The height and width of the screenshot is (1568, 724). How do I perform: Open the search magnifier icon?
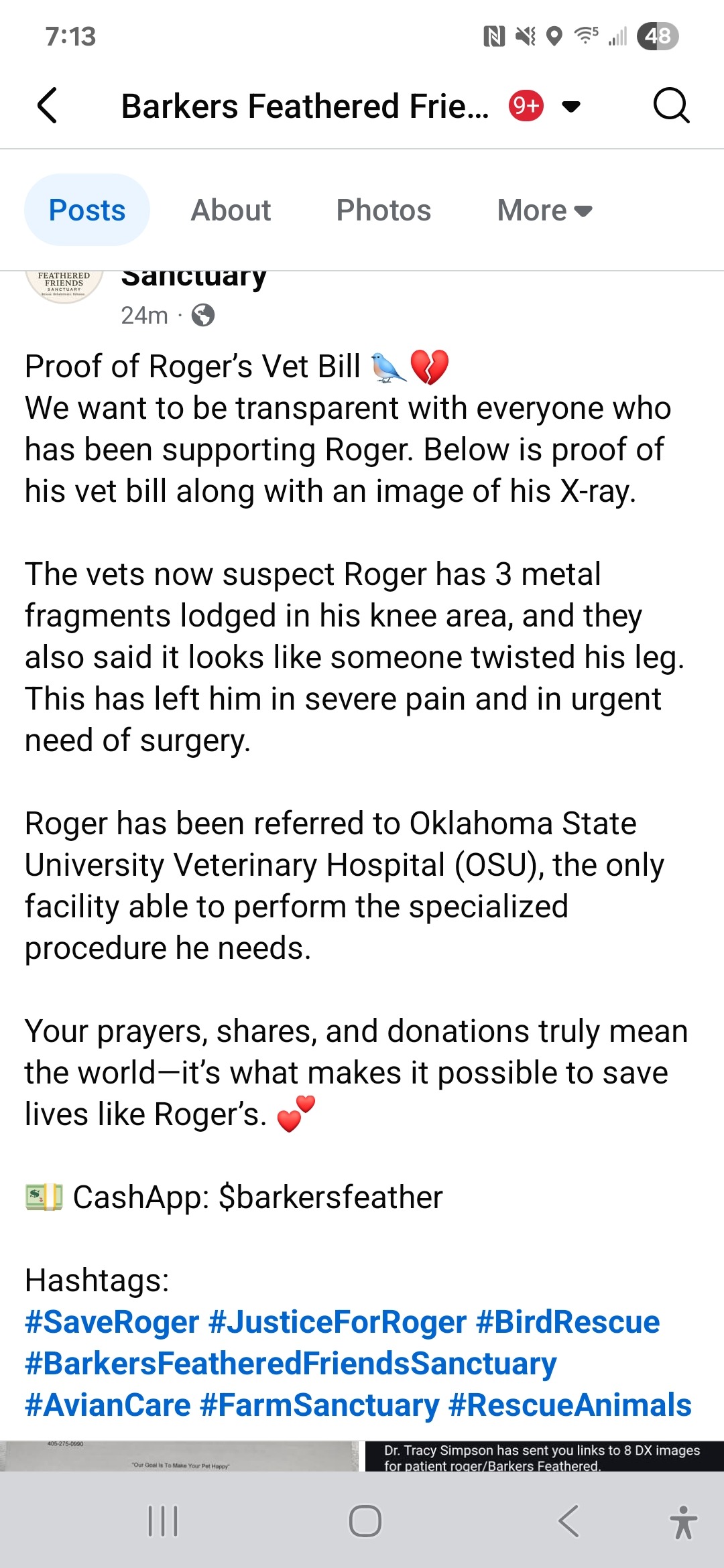pos(670,106)
